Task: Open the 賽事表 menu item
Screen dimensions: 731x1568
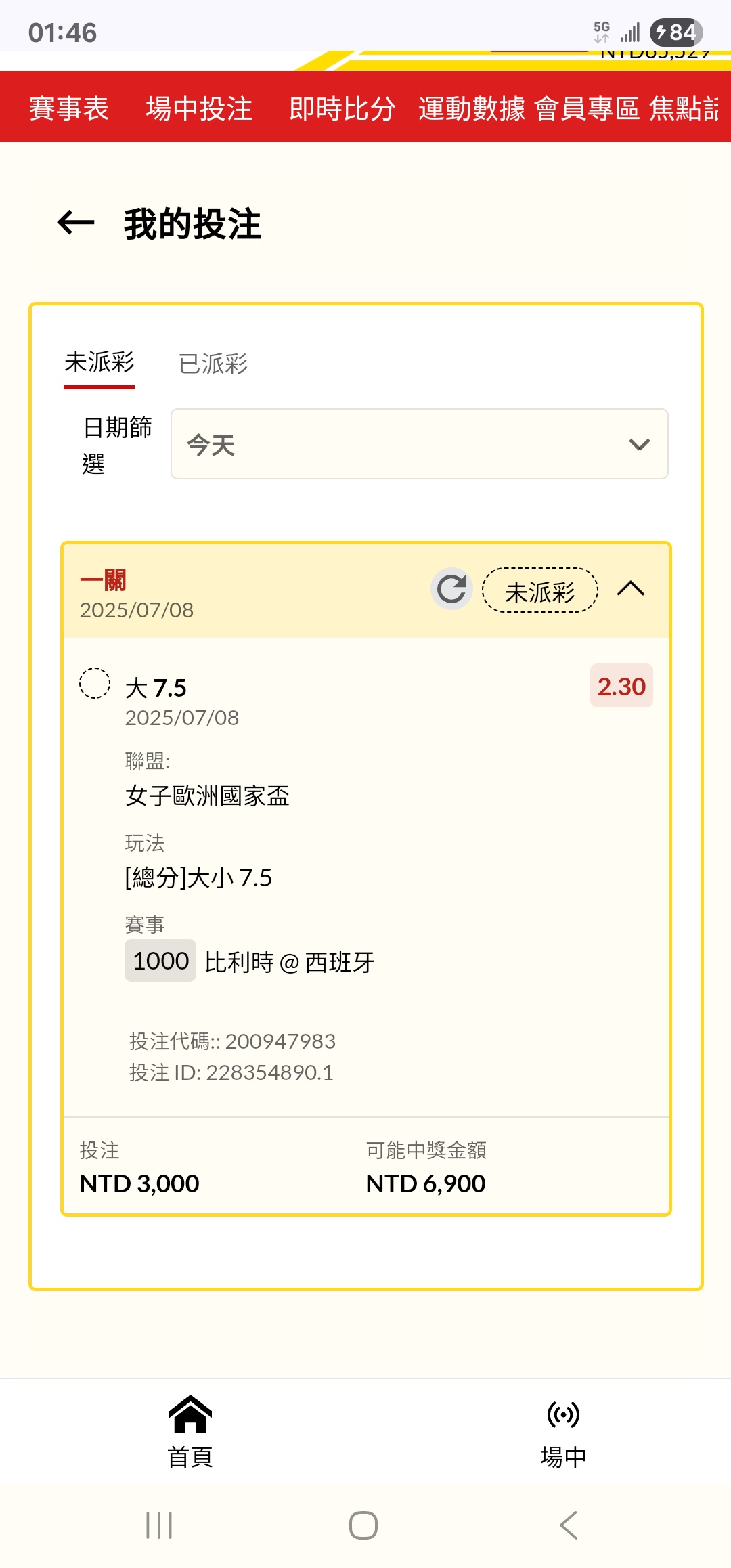Action: [69, 108]
